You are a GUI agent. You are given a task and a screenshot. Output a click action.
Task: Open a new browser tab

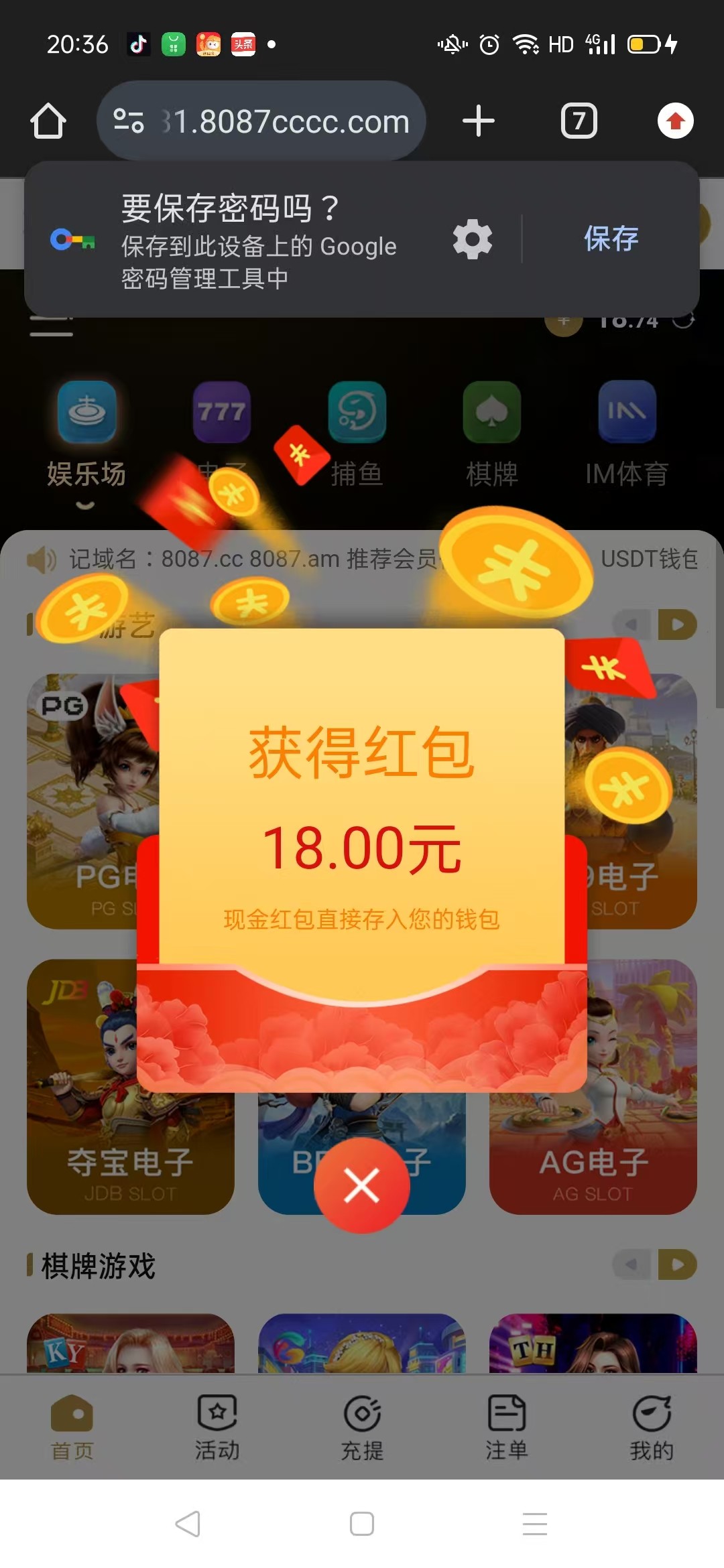(479, 121)
